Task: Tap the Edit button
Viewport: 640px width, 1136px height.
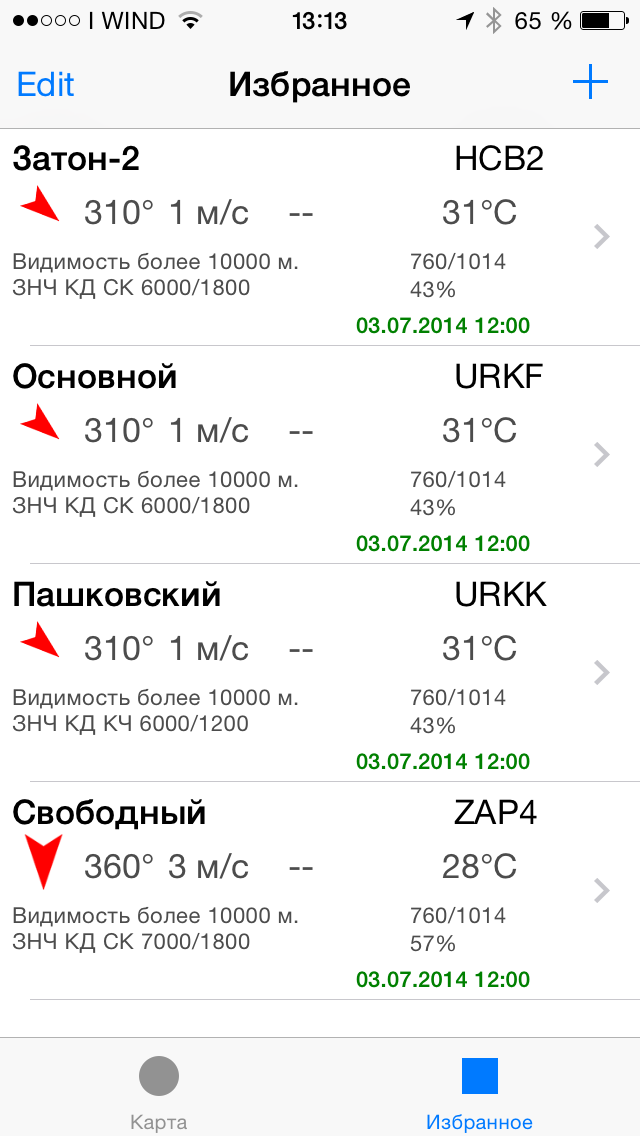Action: point(46,84)
